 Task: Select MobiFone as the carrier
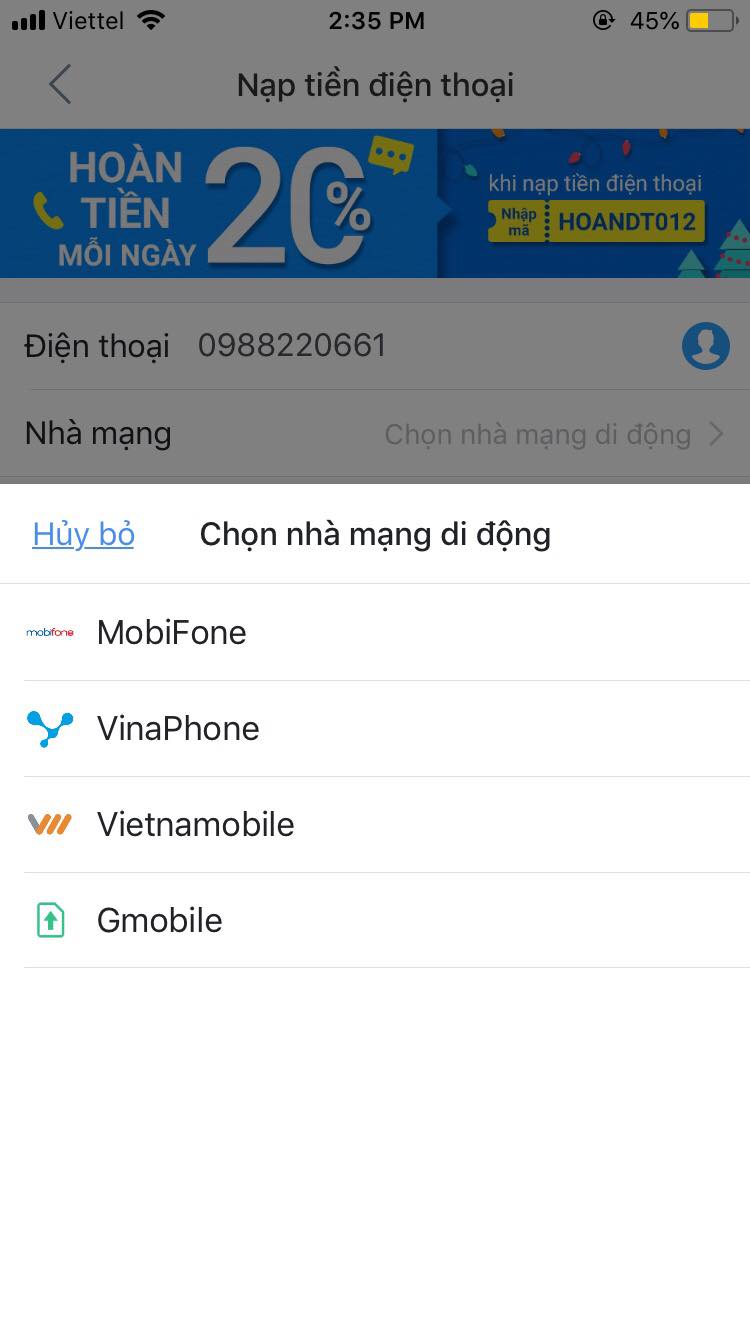point(172,632)
